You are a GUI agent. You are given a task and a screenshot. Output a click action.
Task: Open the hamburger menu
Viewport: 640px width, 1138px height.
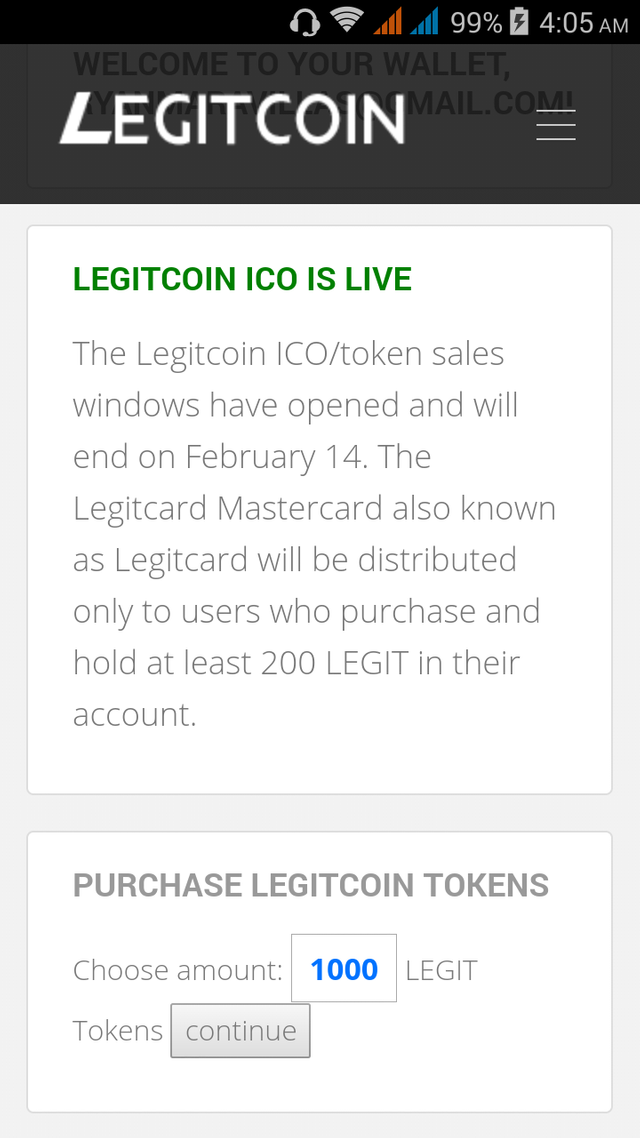click(x=556, y=125)
